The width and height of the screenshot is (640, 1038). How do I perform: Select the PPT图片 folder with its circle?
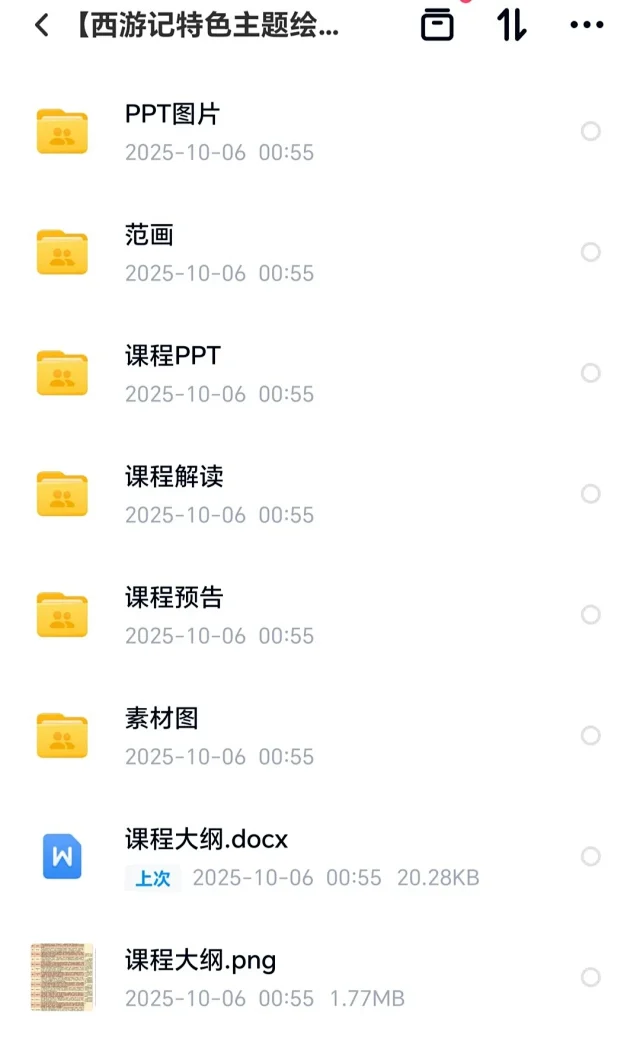[x=591, y=131]
